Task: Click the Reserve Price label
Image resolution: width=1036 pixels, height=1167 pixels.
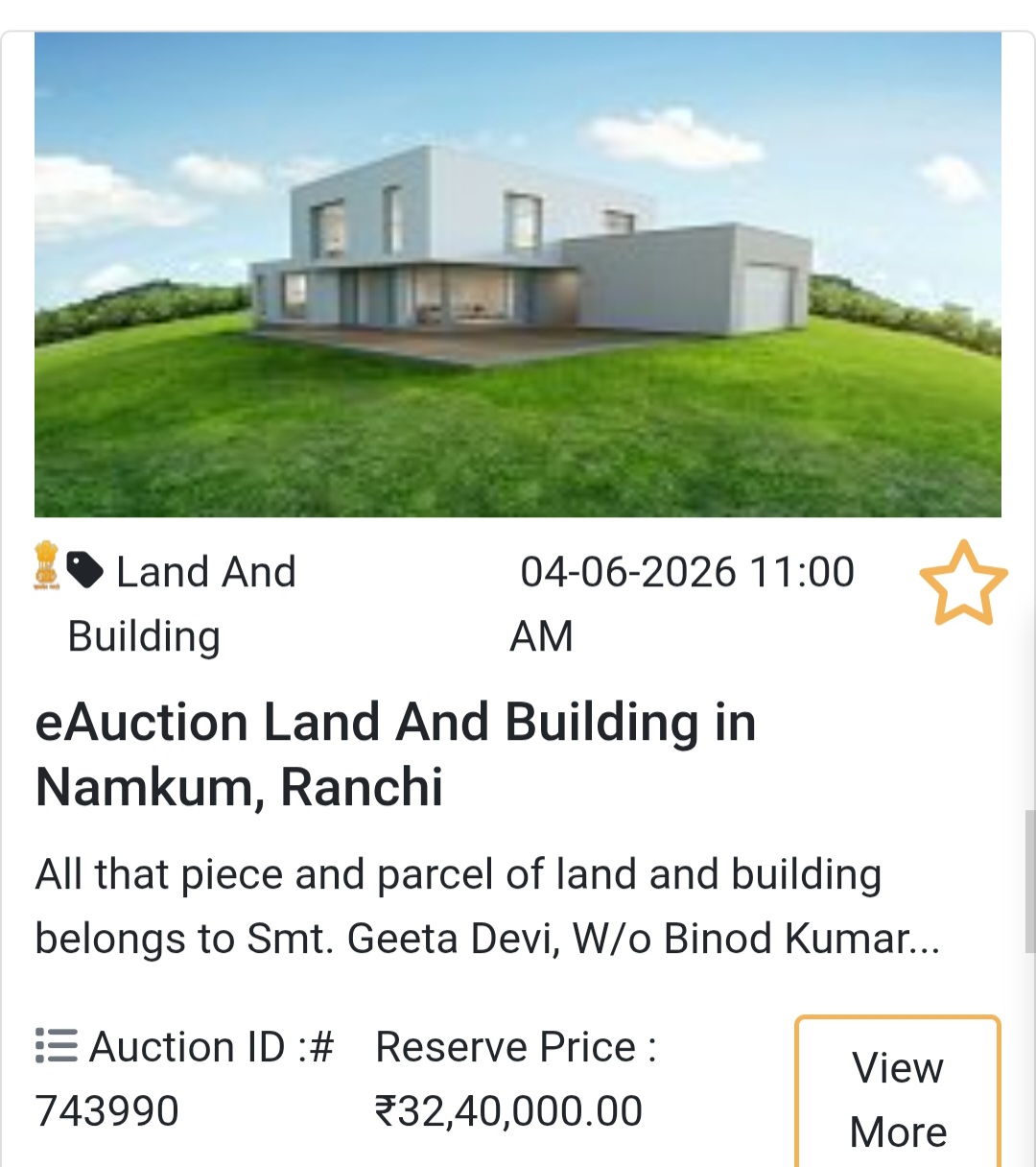Action: [515, 1046]
